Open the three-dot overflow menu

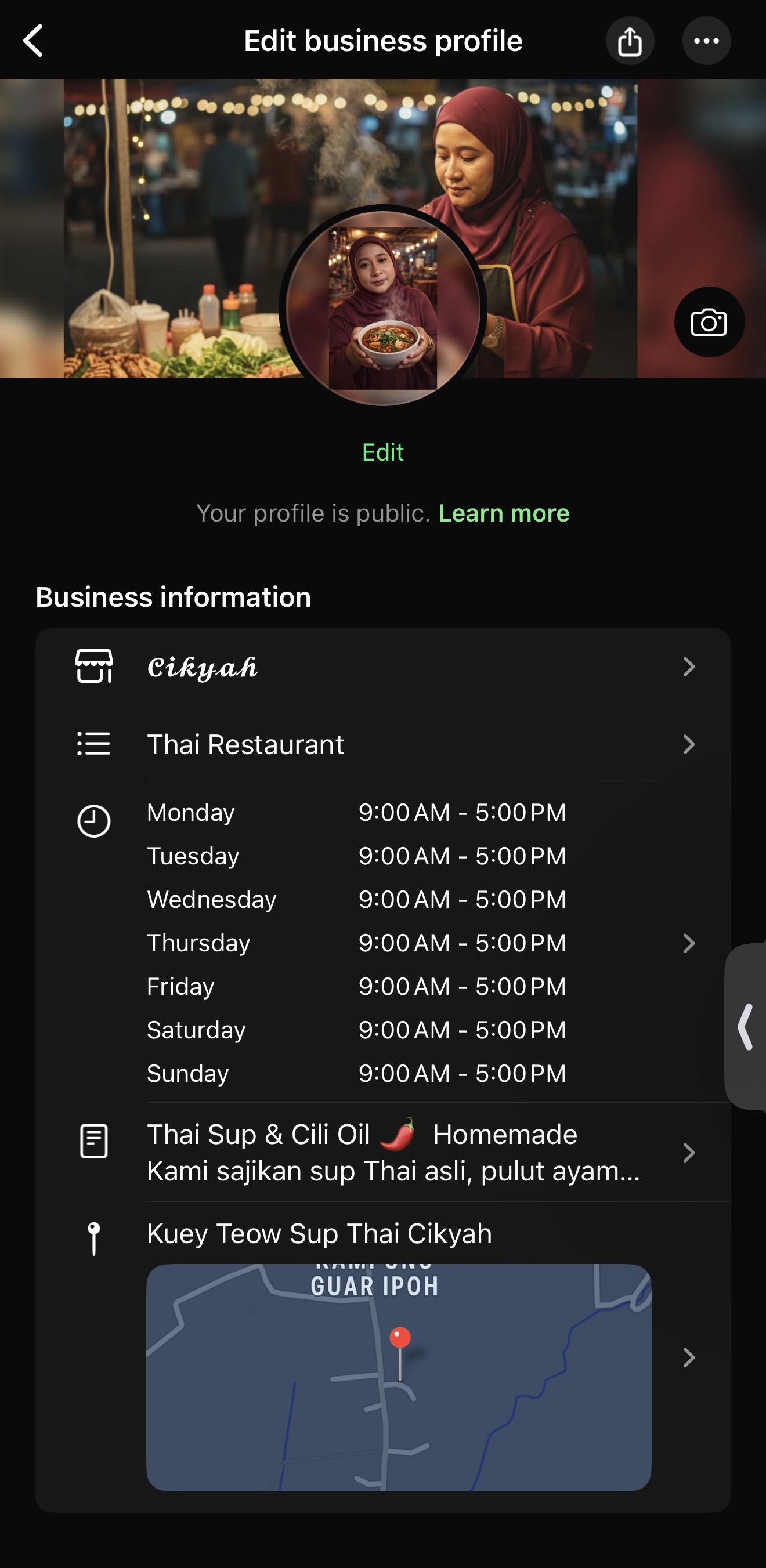tap(706, 41)
